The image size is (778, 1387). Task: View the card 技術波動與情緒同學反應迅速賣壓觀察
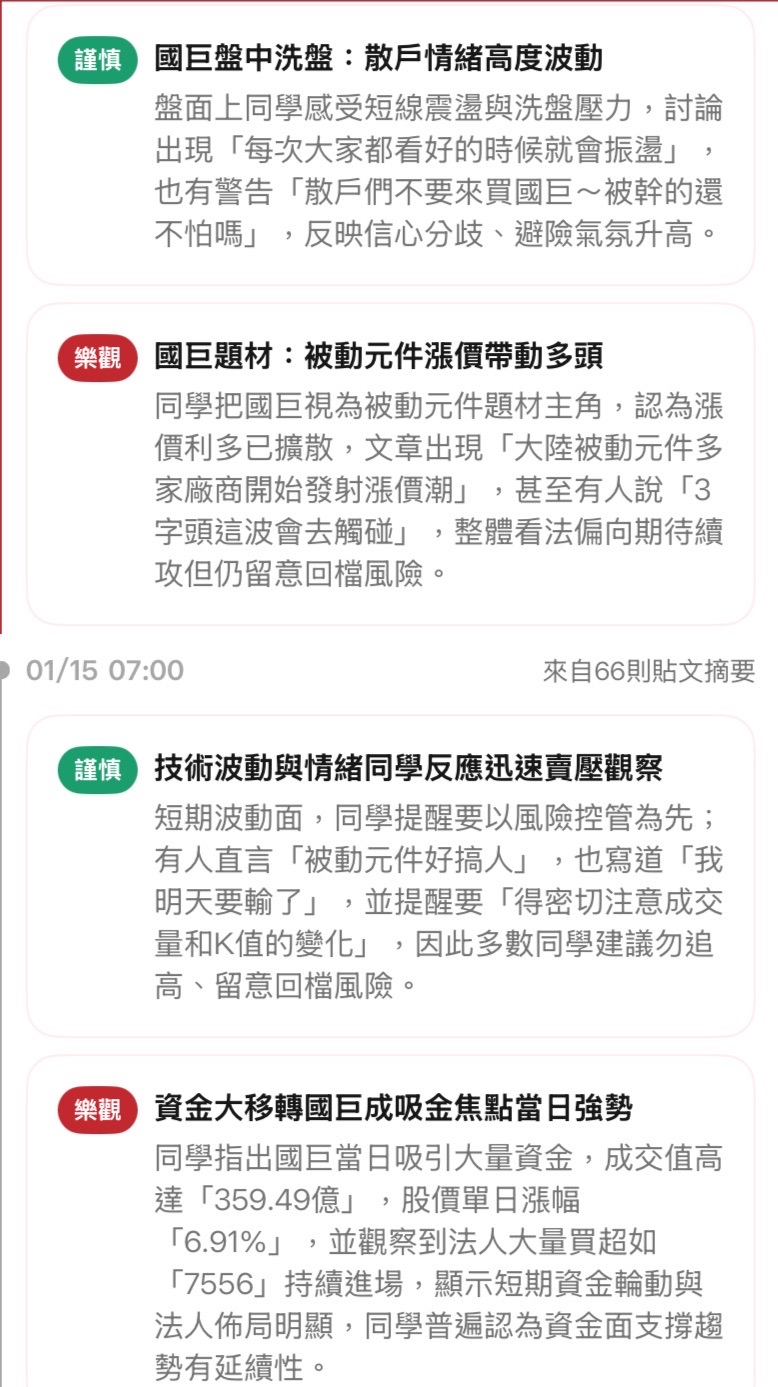pos(390,875)
